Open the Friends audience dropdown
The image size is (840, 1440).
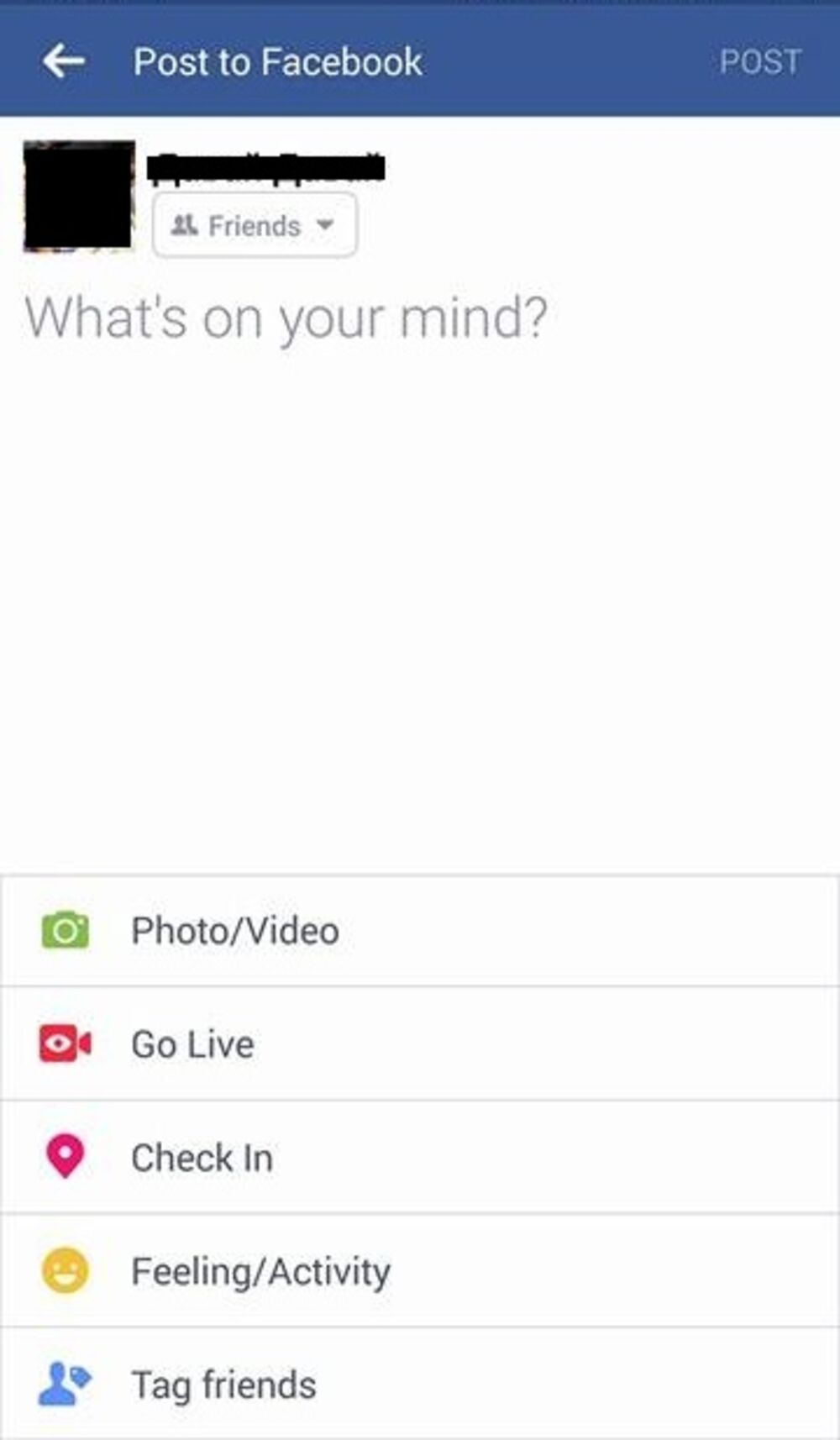tap(255, 225)
